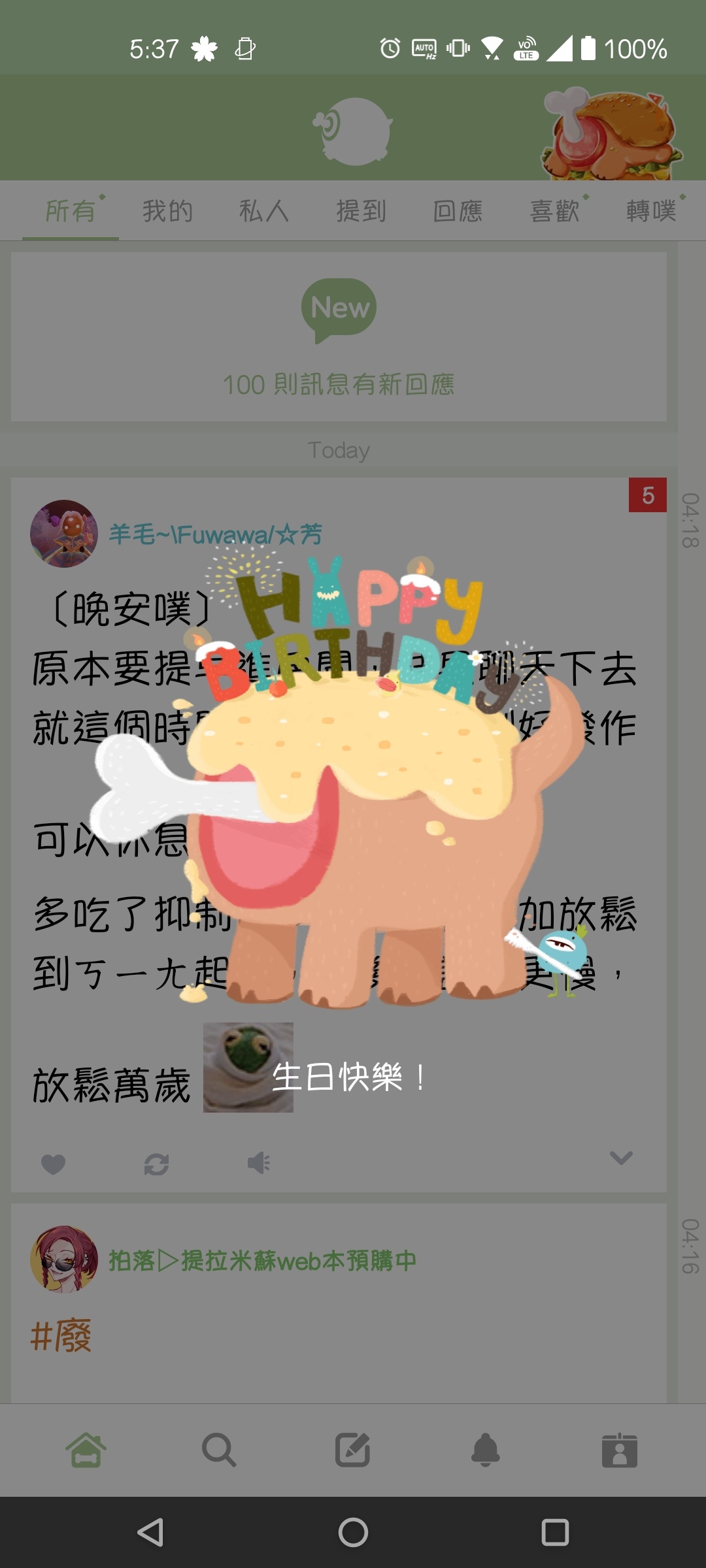Go to the home timeline tab
706x1568 pixels.
pyautogui.click(x=86, y=1450)
